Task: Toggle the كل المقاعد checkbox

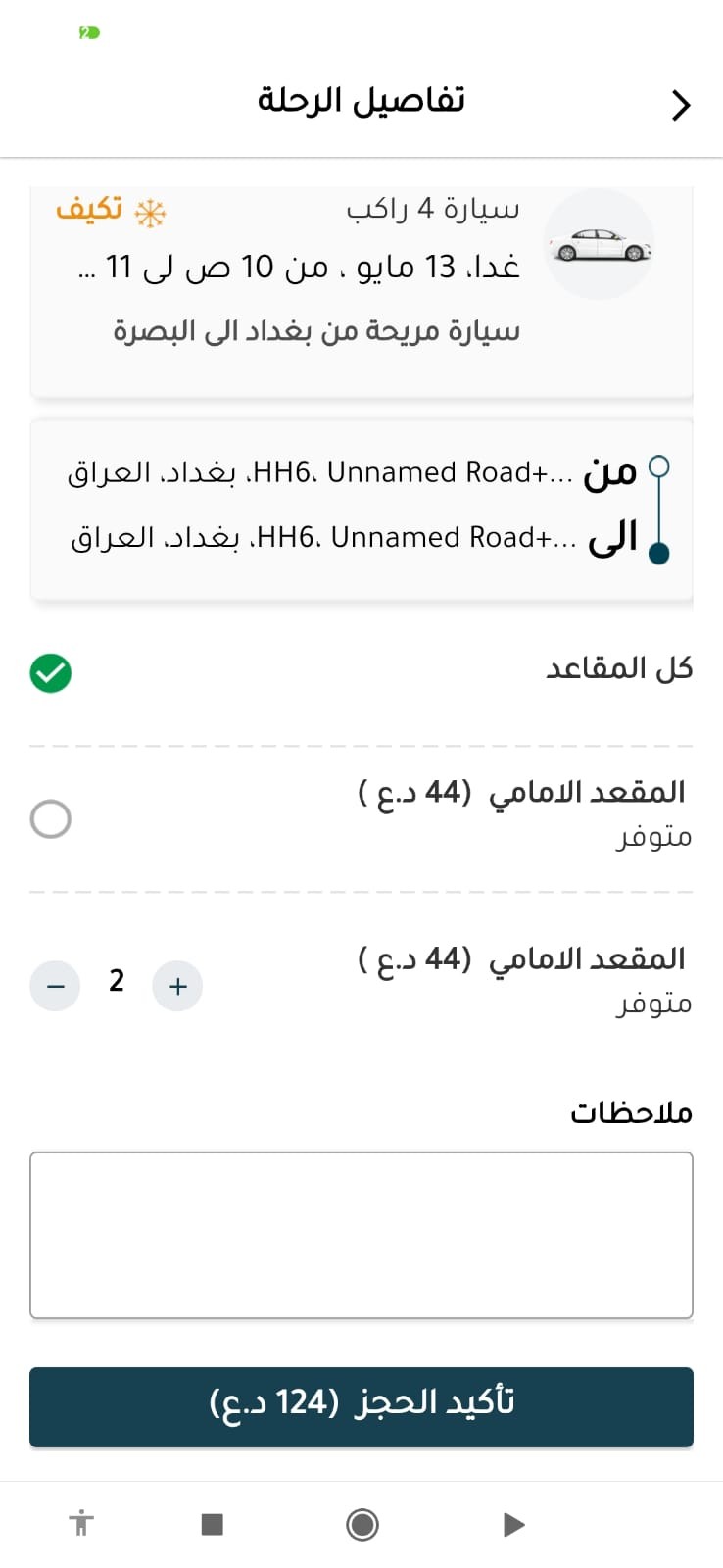Action: [x=50, y=673]
